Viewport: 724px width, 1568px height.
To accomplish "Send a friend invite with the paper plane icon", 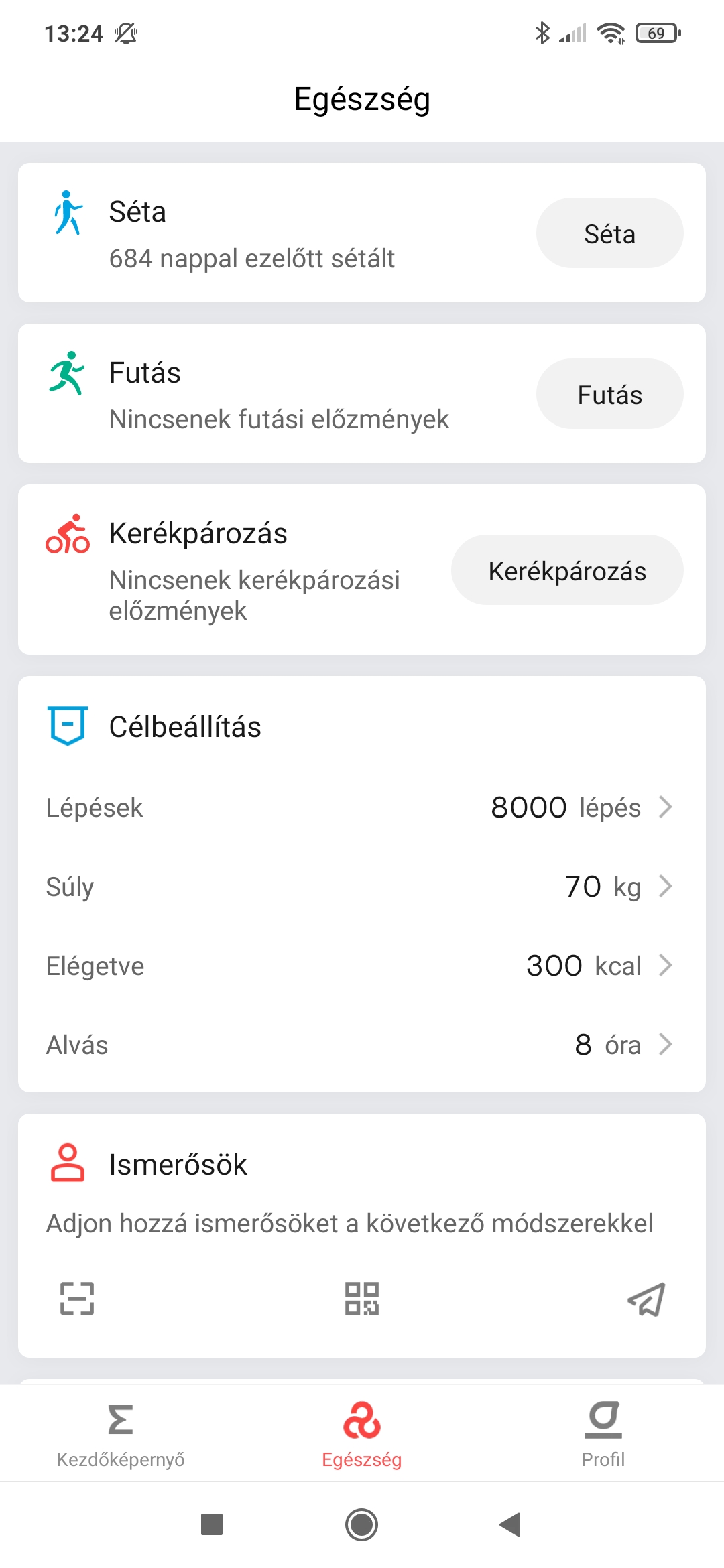I will tap(646, 1299).
